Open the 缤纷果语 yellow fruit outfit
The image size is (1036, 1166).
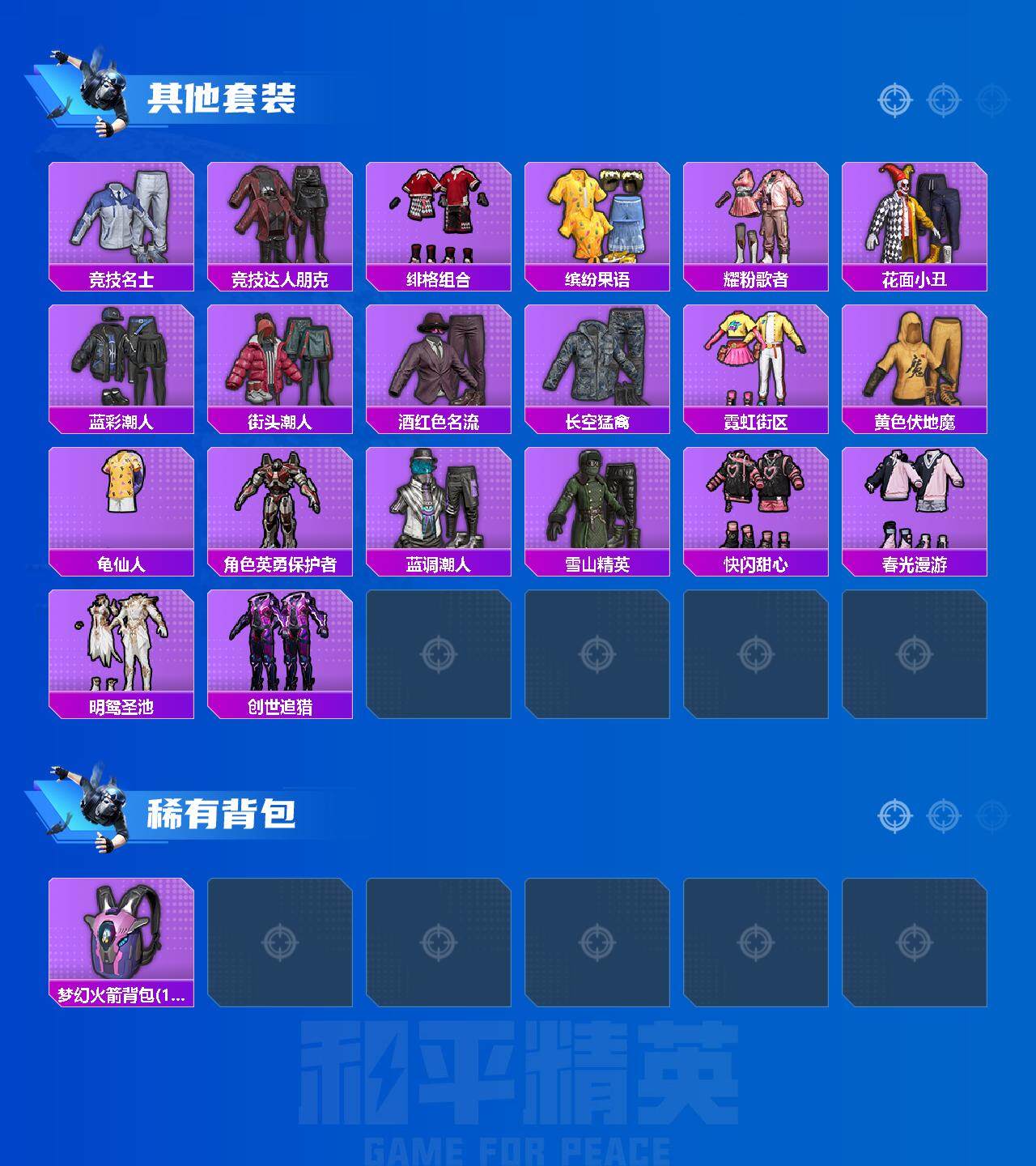tap(599, 215)
